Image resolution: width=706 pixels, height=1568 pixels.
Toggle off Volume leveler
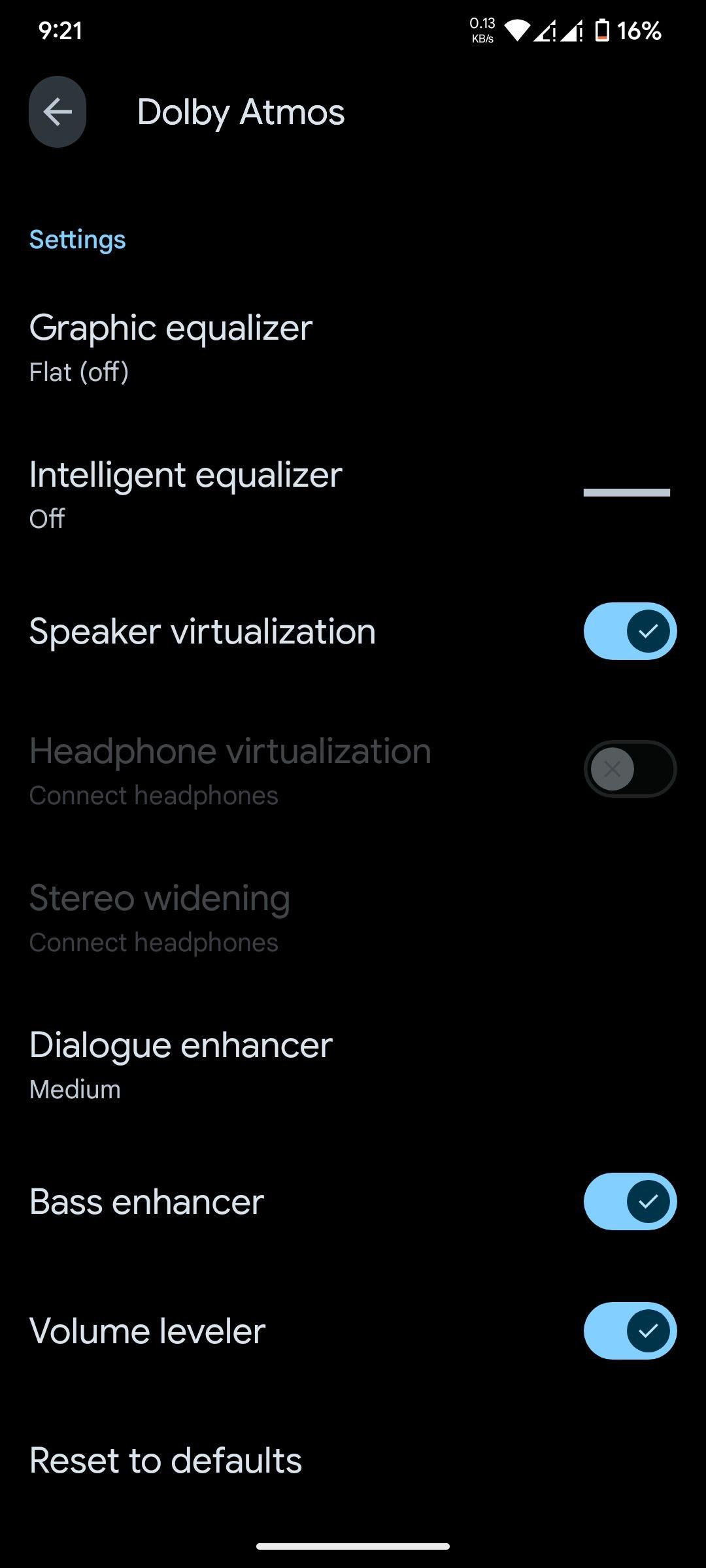tap(630, 1331)
